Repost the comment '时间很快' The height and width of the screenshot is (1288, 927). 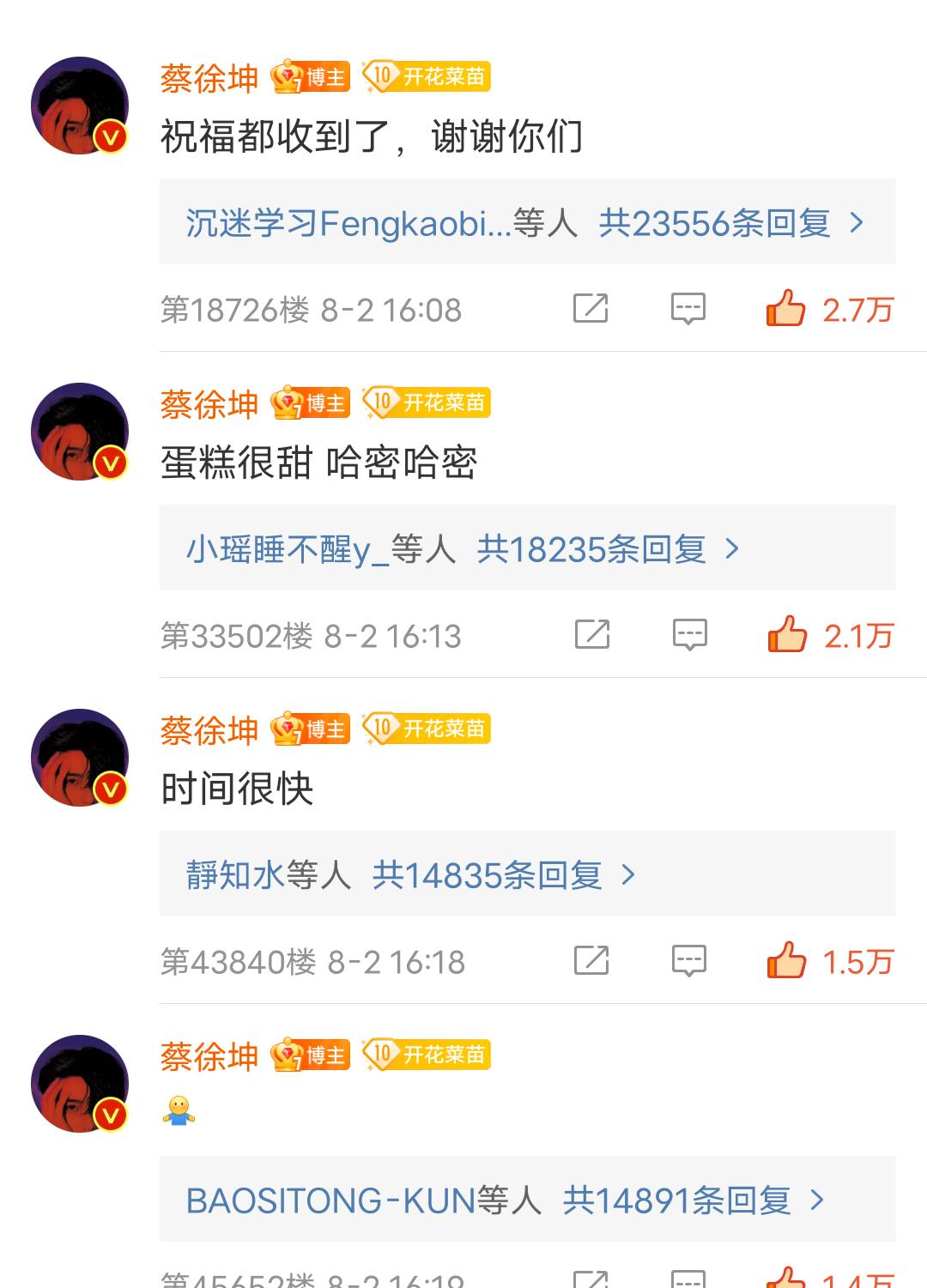point(591,961)
